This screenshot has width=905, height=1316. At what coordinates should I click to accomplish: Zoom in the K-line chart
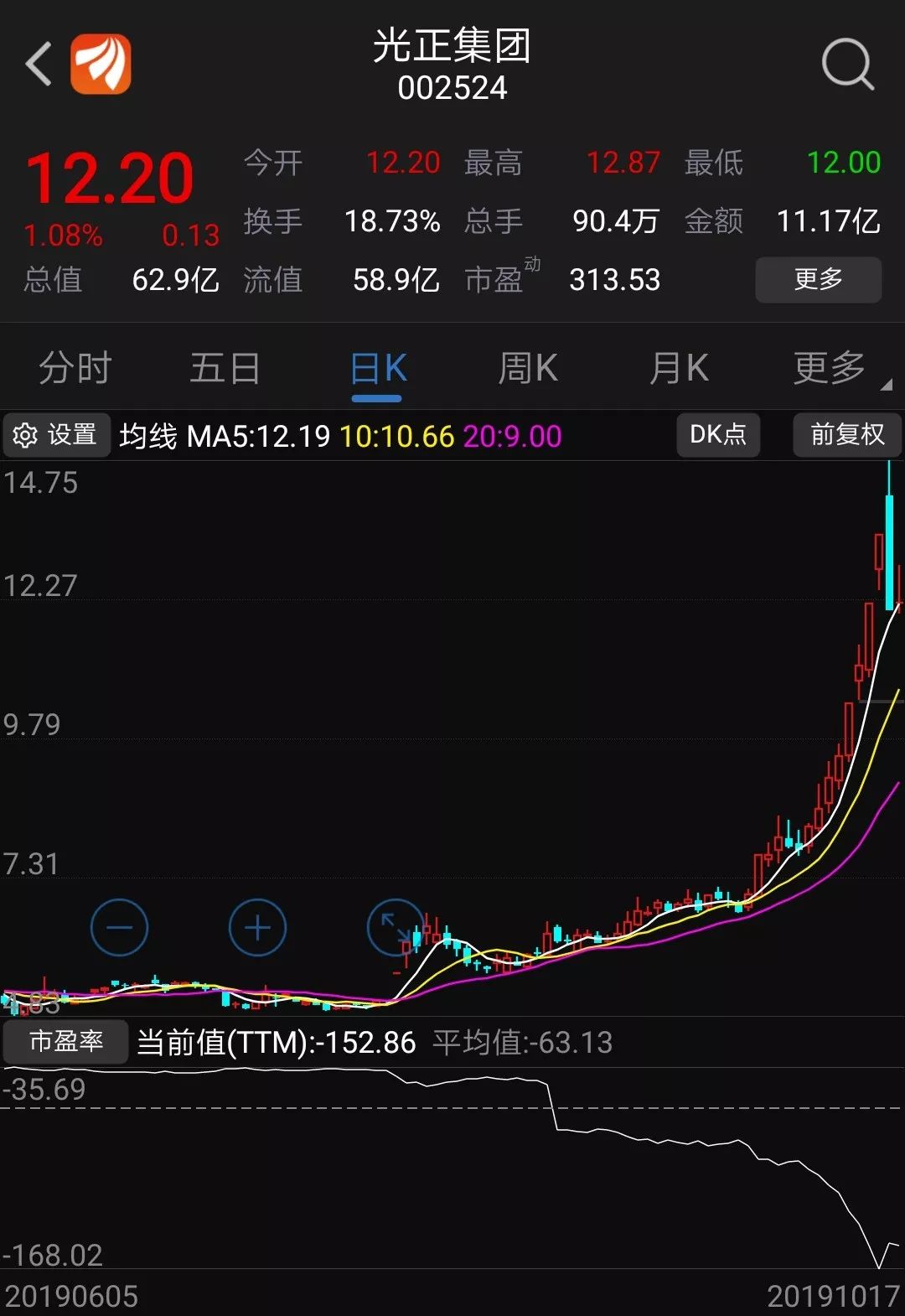(x=257, y=927)
